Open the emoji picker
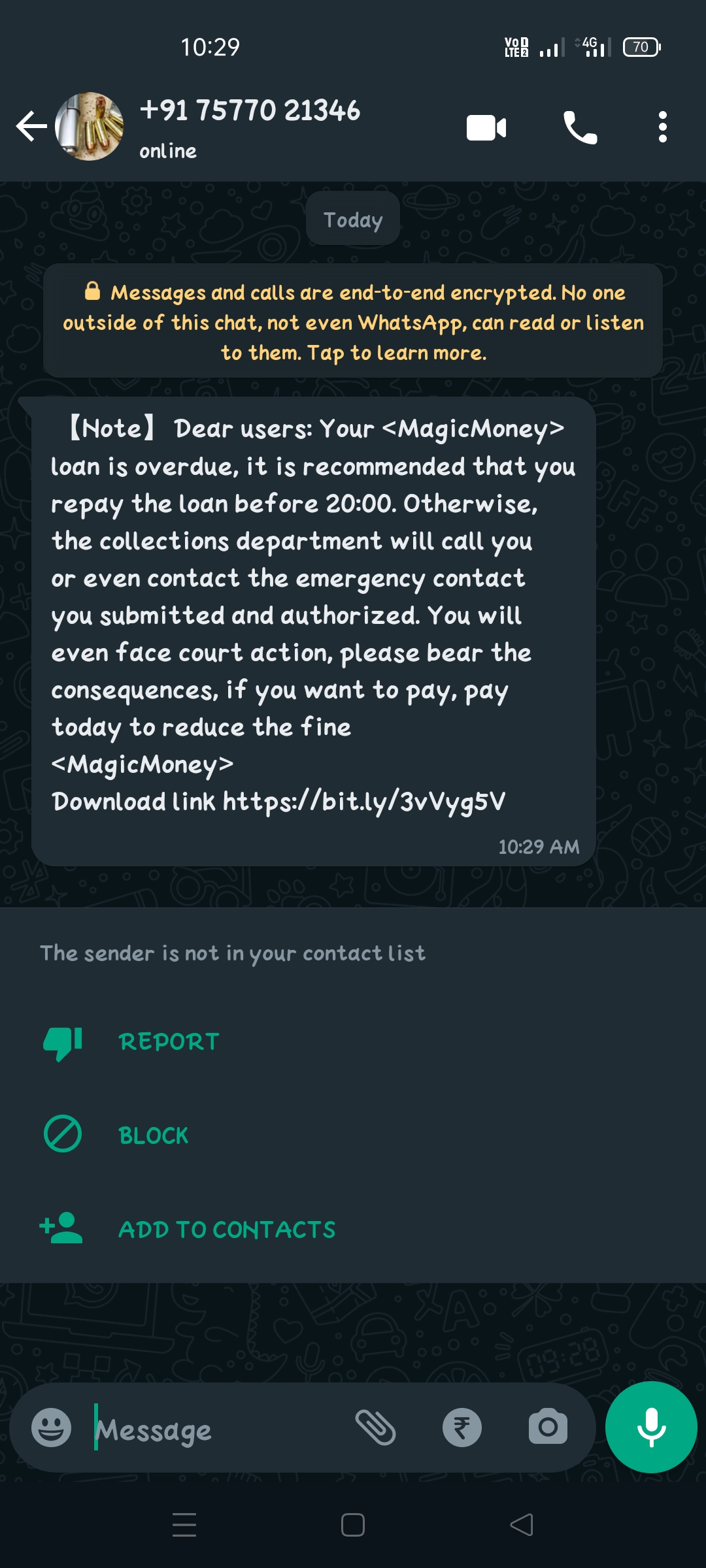The width and height of the screenshot is (706, 1568). [x=51, y=1428]
